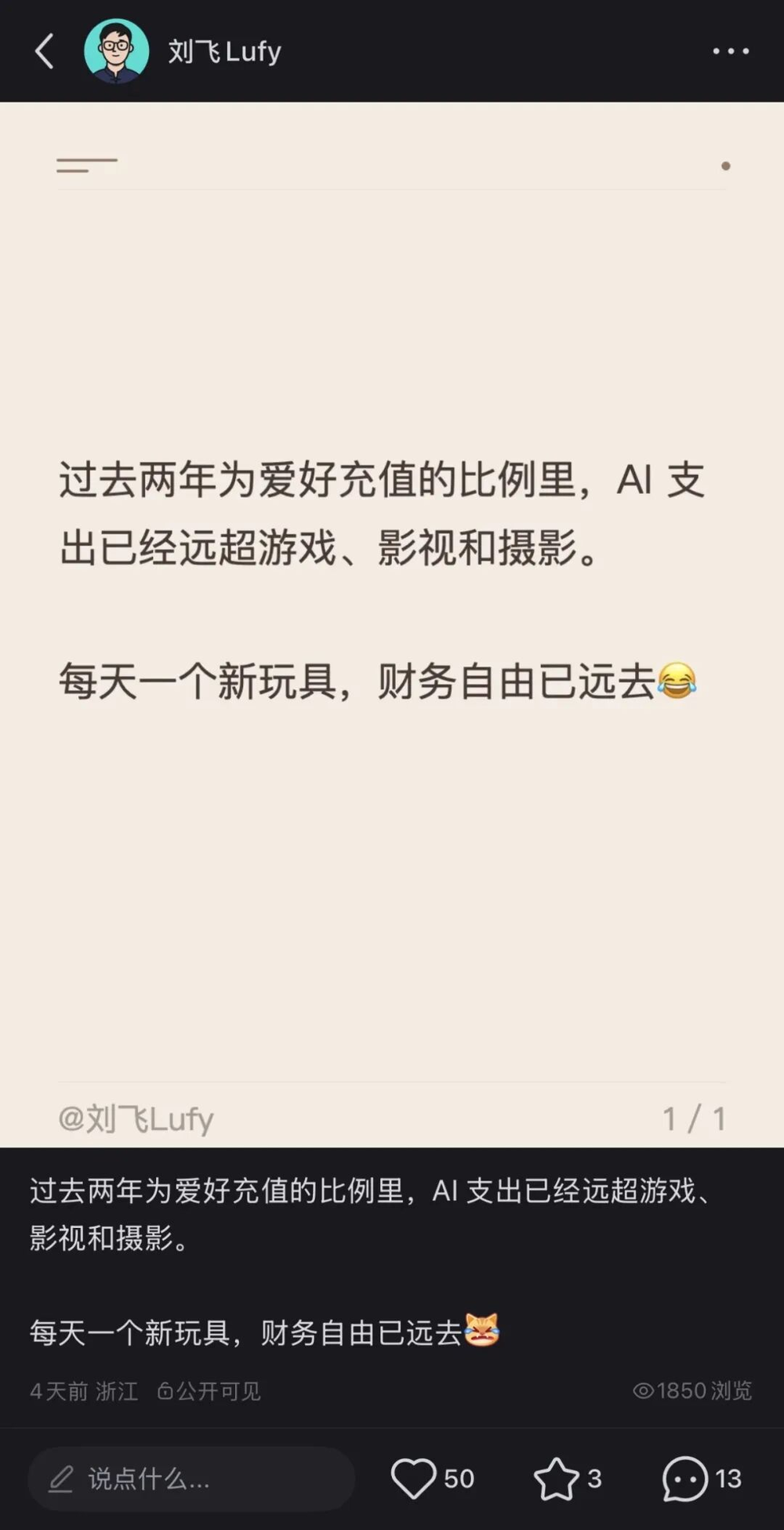Viewport: 784px width, 1530px height.
Task: Open 刘飞Lufy's profile avatar
Action: pyautogui.click(x=117, y=52)
